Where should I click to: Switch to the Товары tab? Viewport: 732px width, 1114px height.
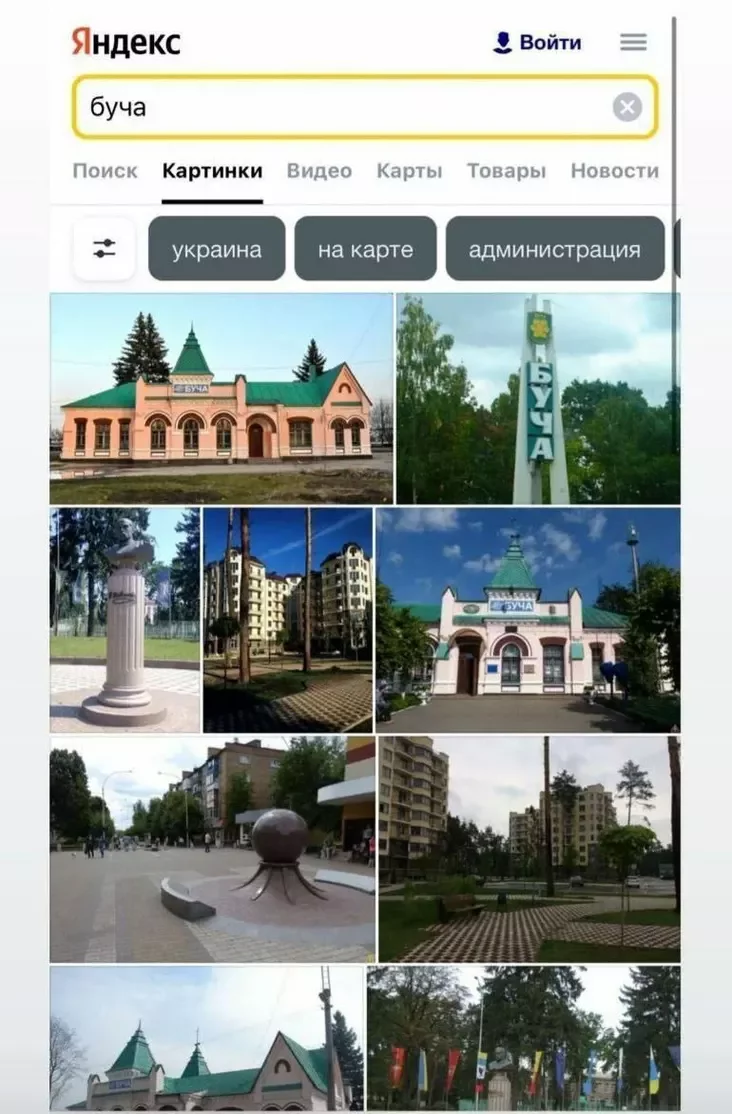pos(506,171)
